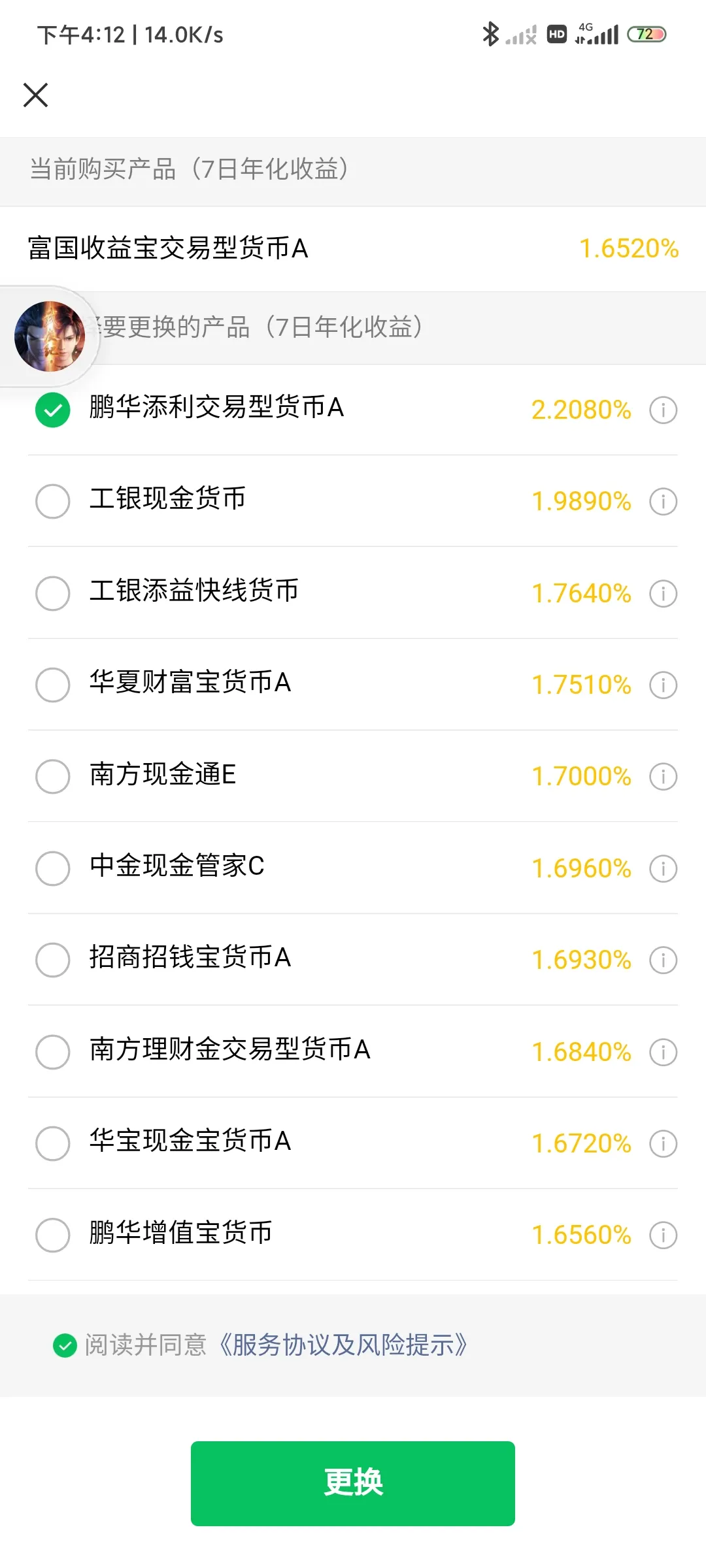Select 华夏财富宝货币A option

pyautogui.click(x=53, y=685)
